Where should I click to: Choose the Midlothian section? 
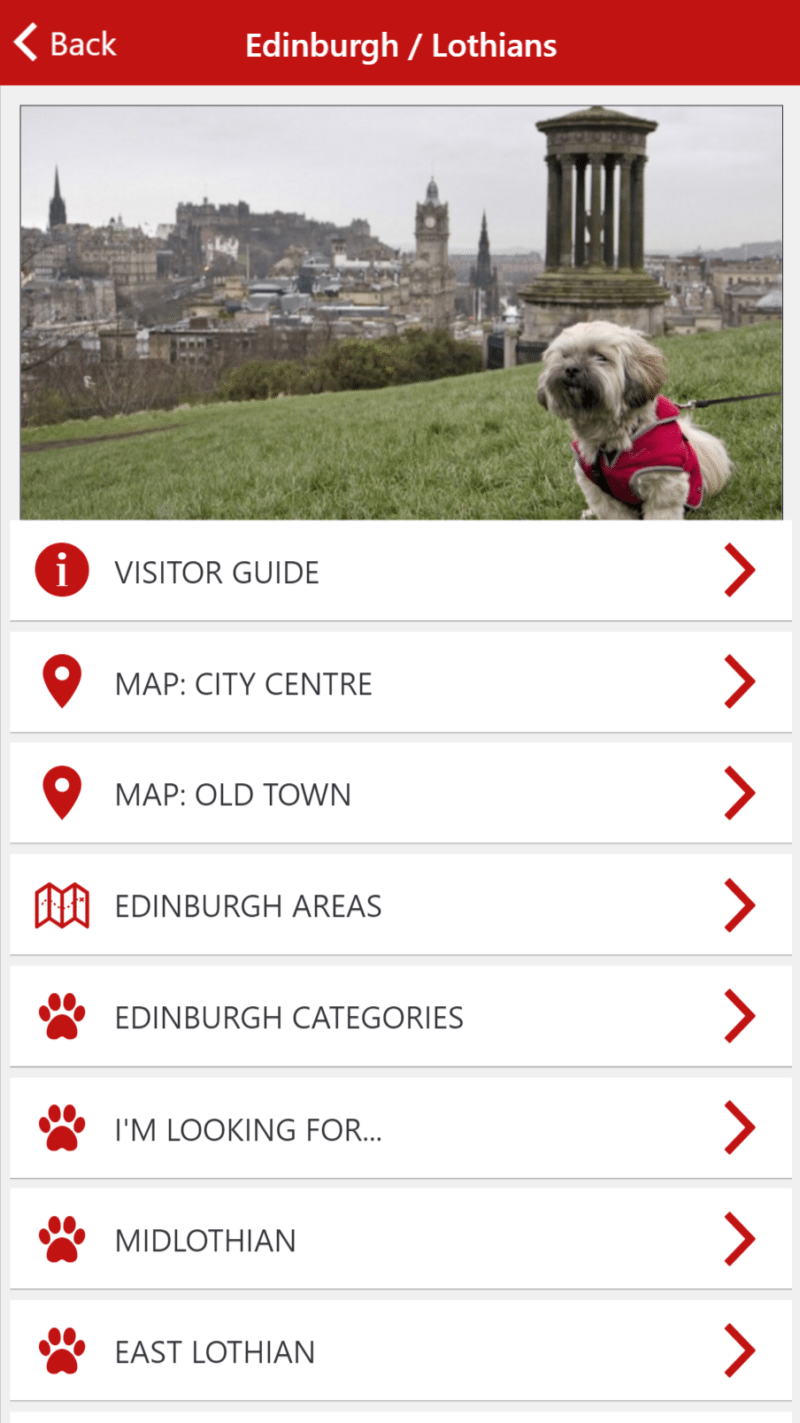coord(400,1240)
